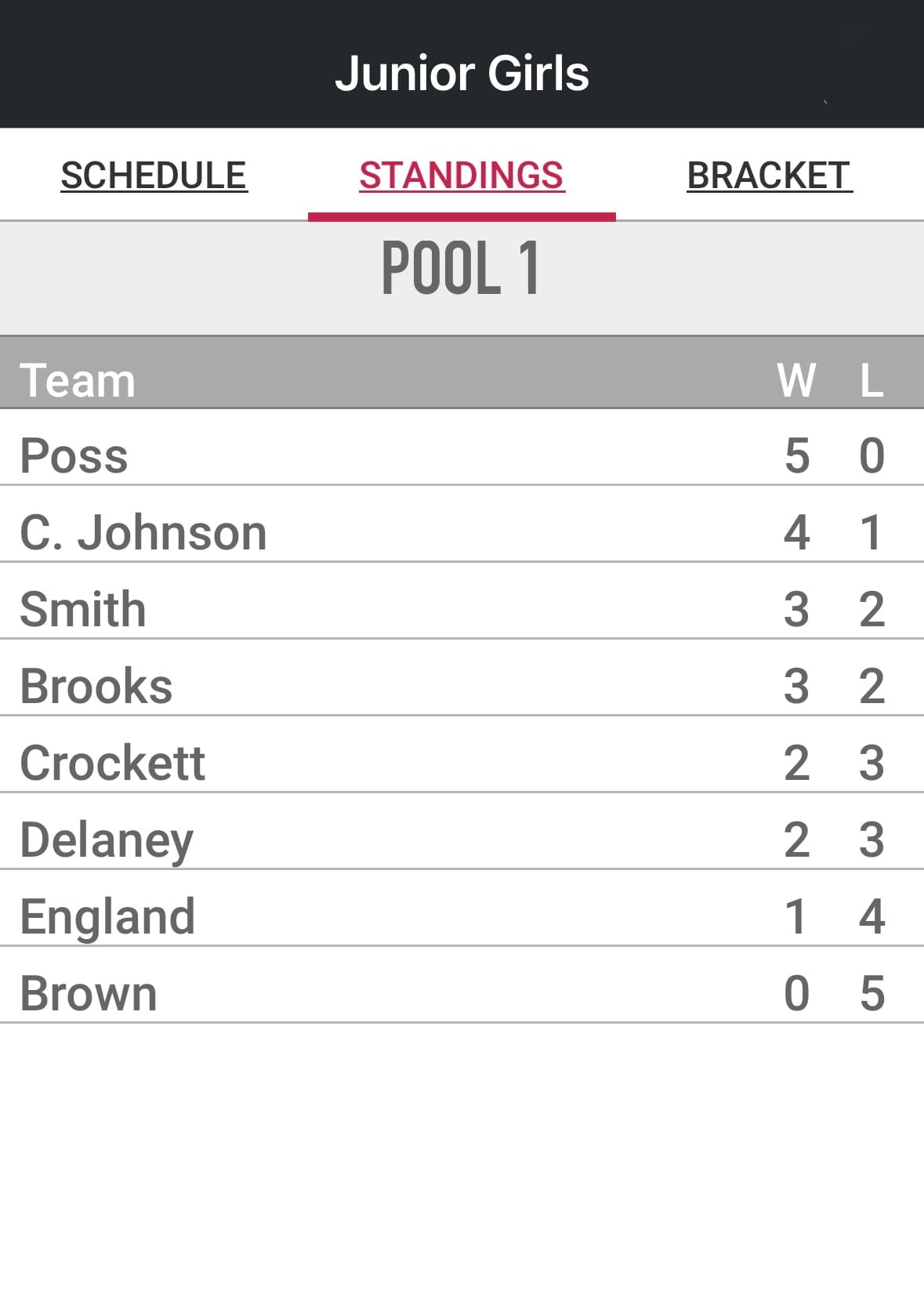
Task: Select the Standings tab
Action: (x=462, y=176)
